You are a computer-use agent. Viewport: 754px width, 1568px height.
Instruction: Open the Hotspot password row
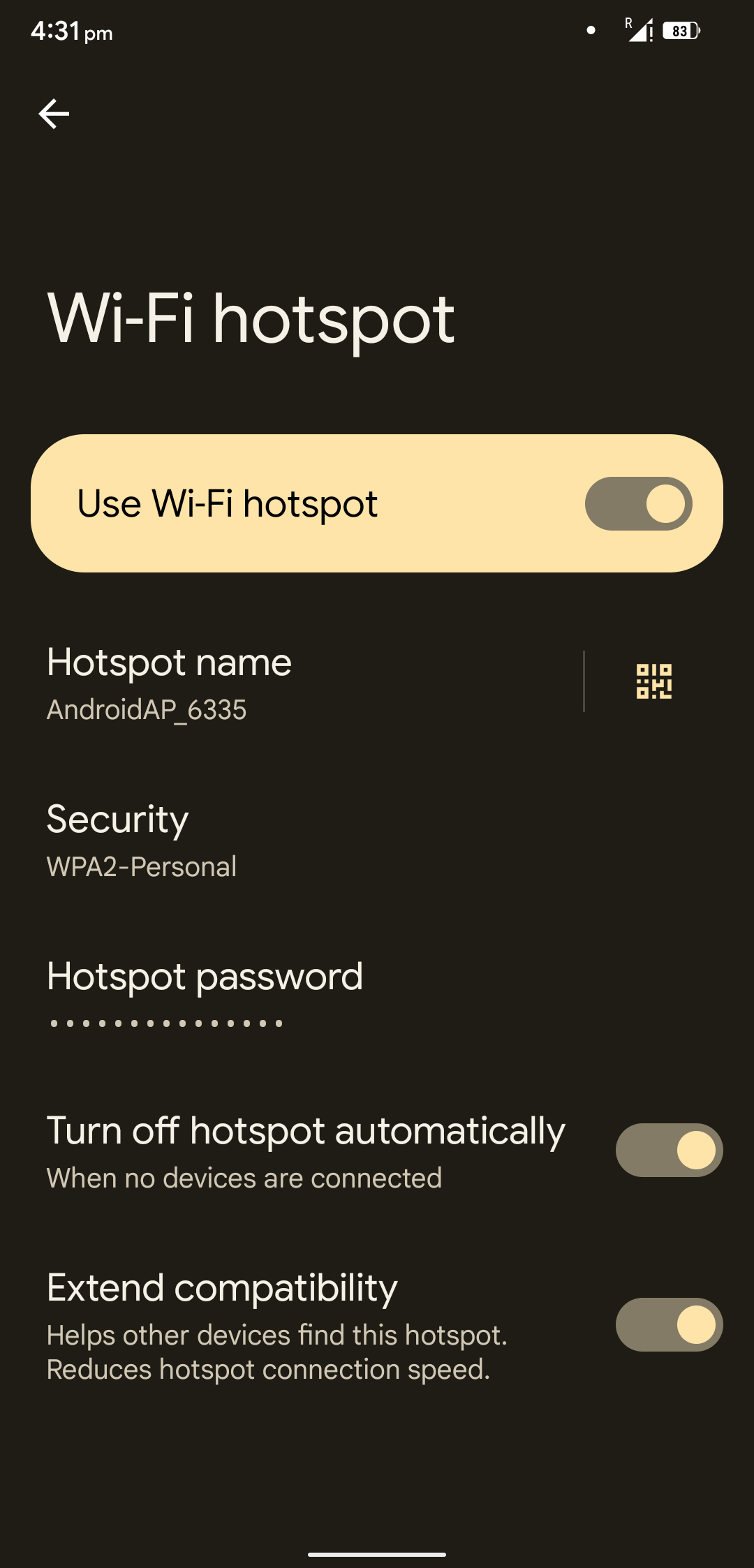point(279,996)
